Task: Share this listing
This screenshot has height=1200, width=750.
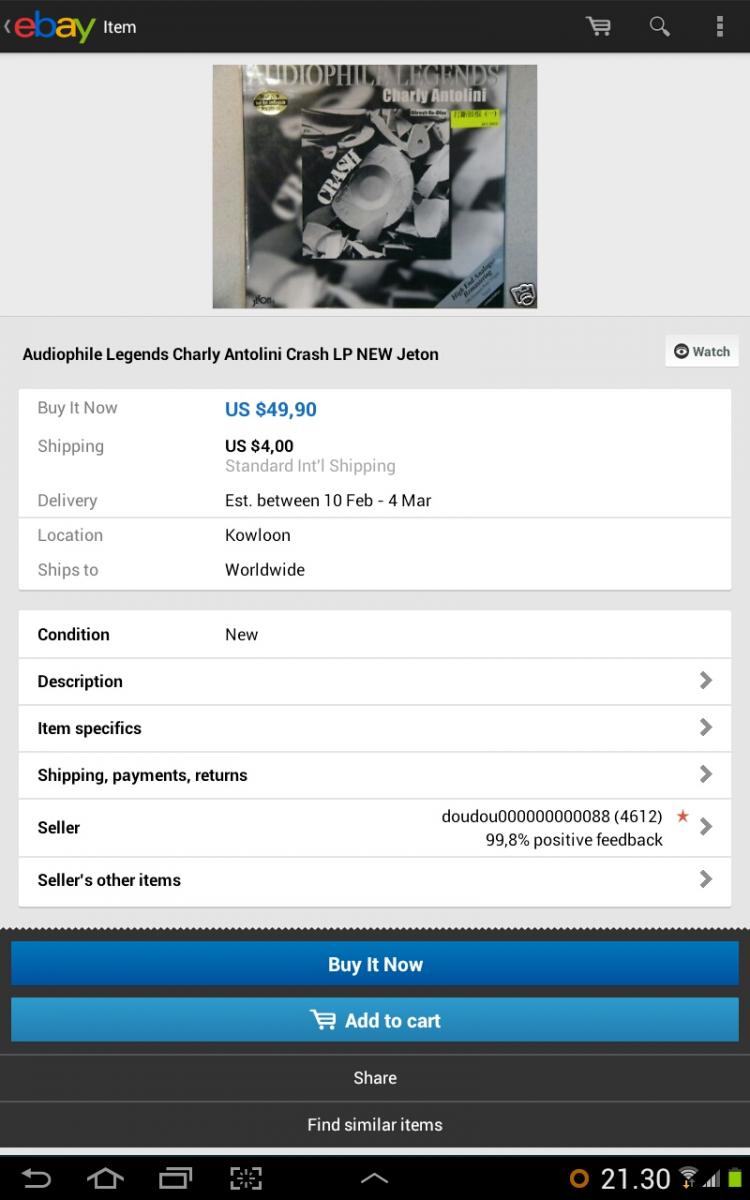Action: pyautogui.click(x=375, y=1077)
